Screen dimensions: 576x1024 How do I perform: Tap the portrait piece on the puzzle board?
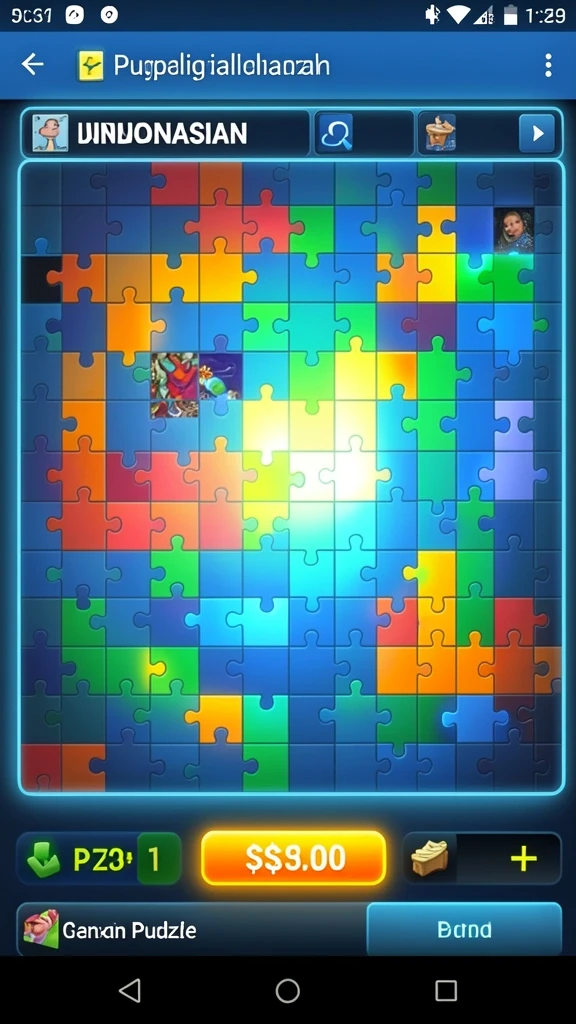[513, 230]
